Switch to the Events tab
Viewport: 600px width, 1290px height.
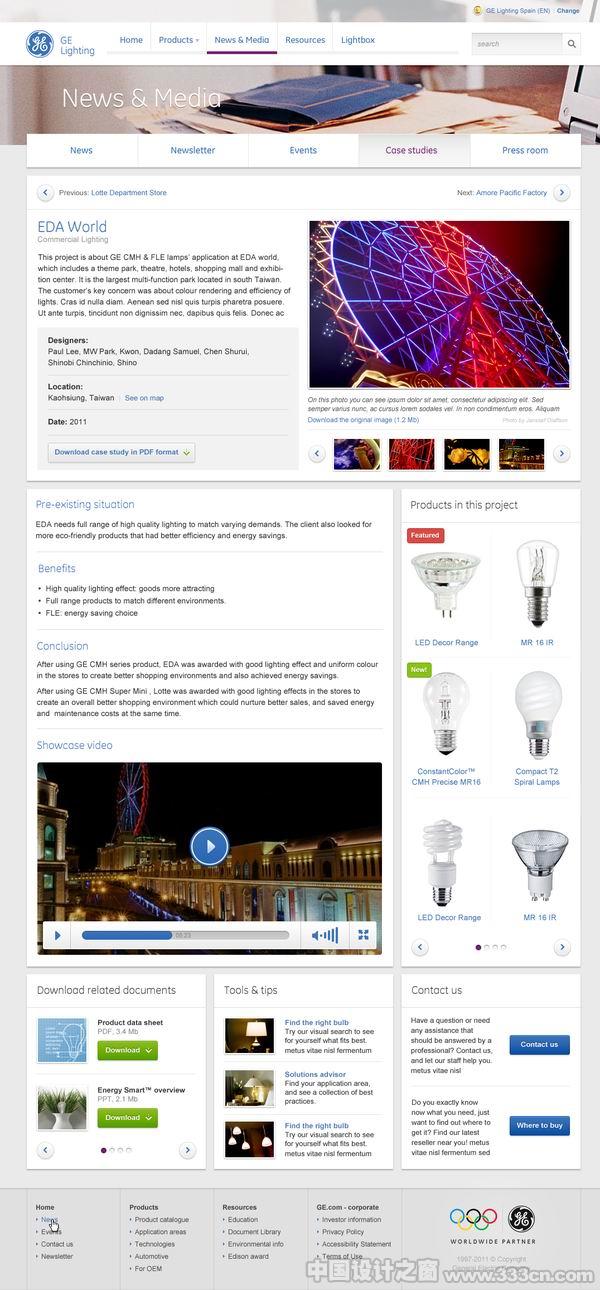tap(303, 150)
